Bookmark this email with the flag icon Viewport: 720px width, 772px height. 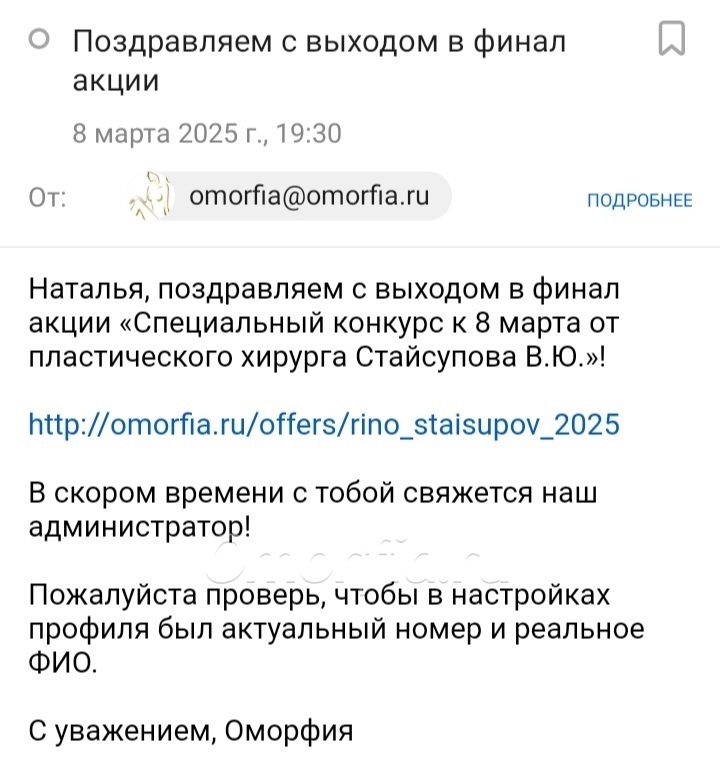click(671, 40)
